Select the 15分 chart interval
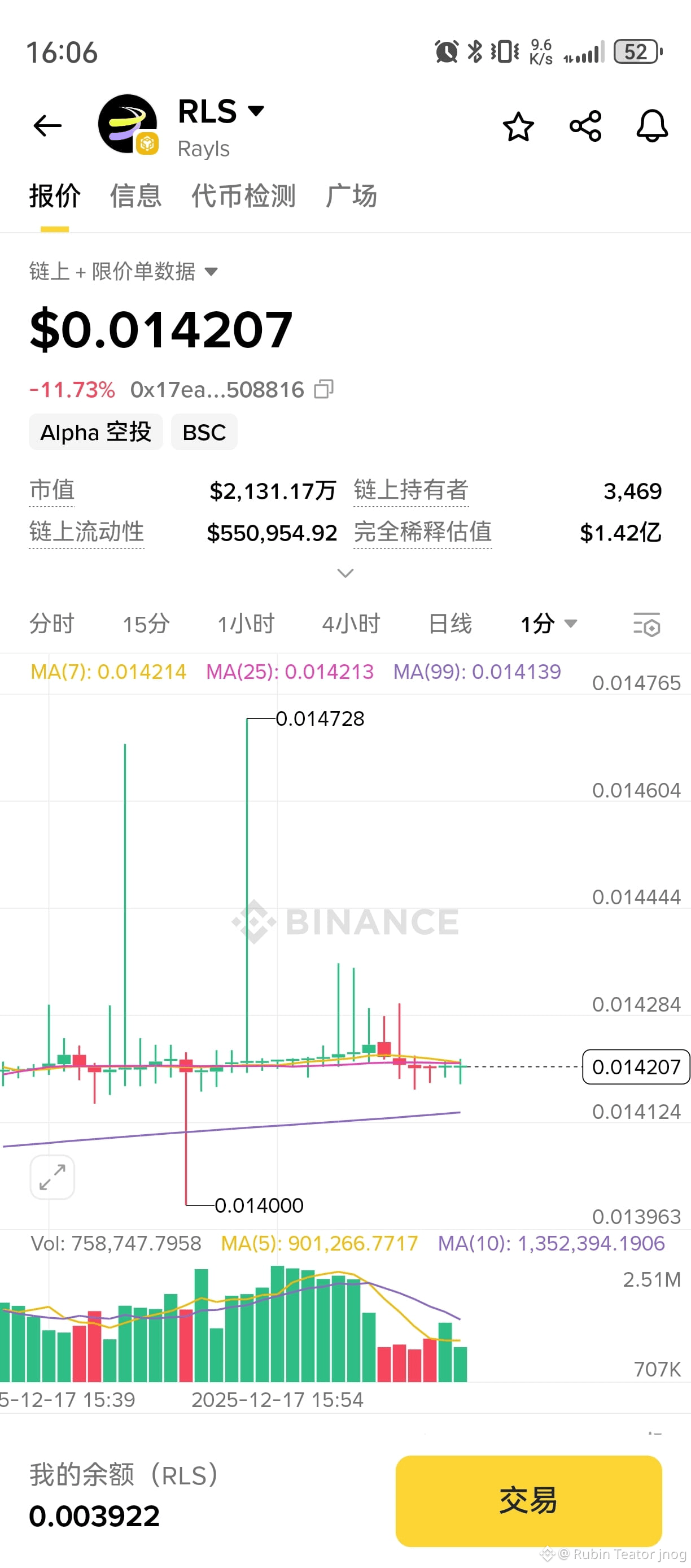 click(x=146, y=624)
